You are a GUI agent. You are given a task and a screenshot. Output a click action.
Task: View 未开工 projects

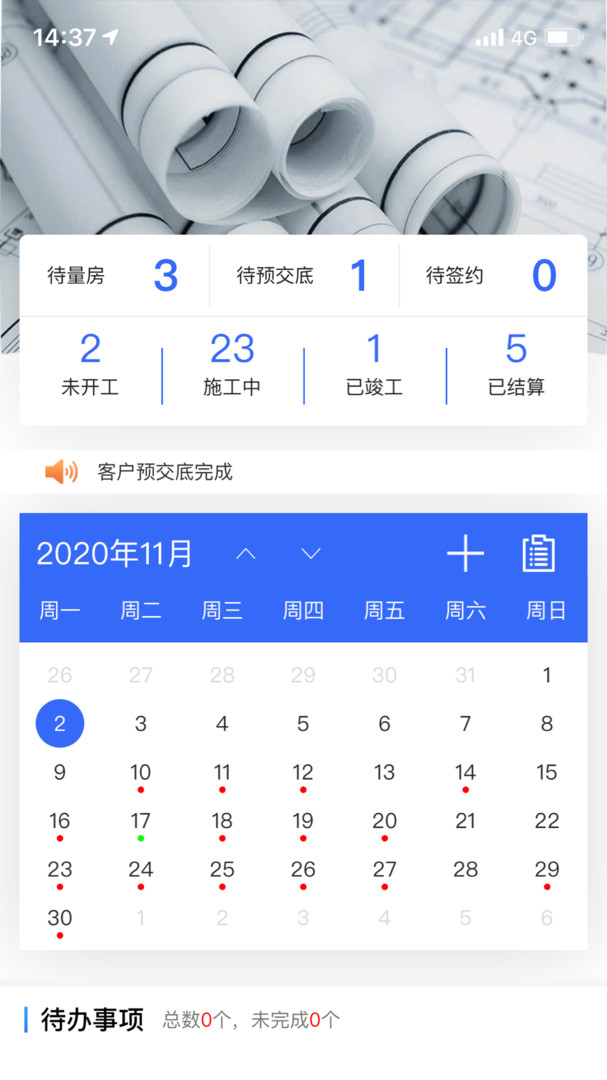(x=90, y=365)
